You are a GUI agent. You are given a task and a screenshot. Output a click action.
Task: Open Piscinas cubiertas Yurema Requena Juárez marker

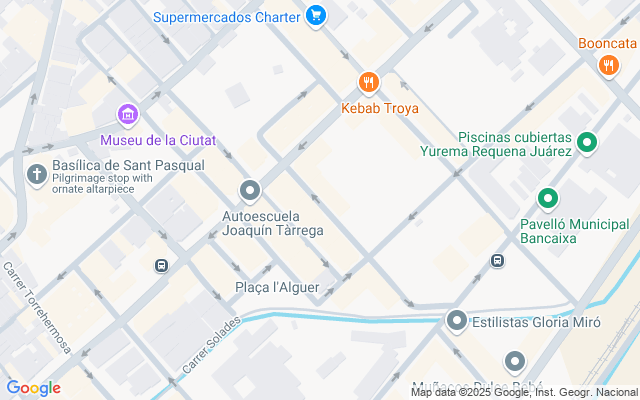(x=587, y=143)
